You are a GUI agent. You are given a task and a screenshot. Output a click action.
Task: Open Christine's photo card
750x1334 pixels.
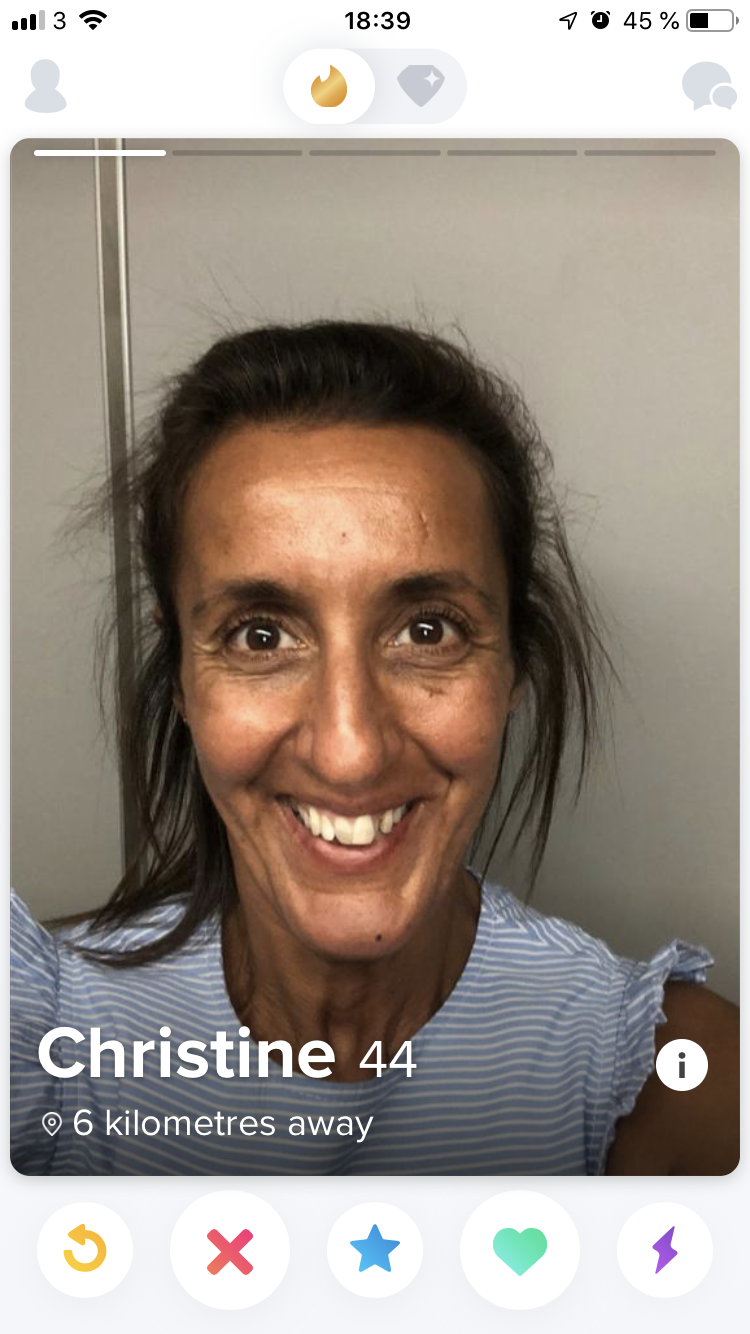tap(375, 656)
